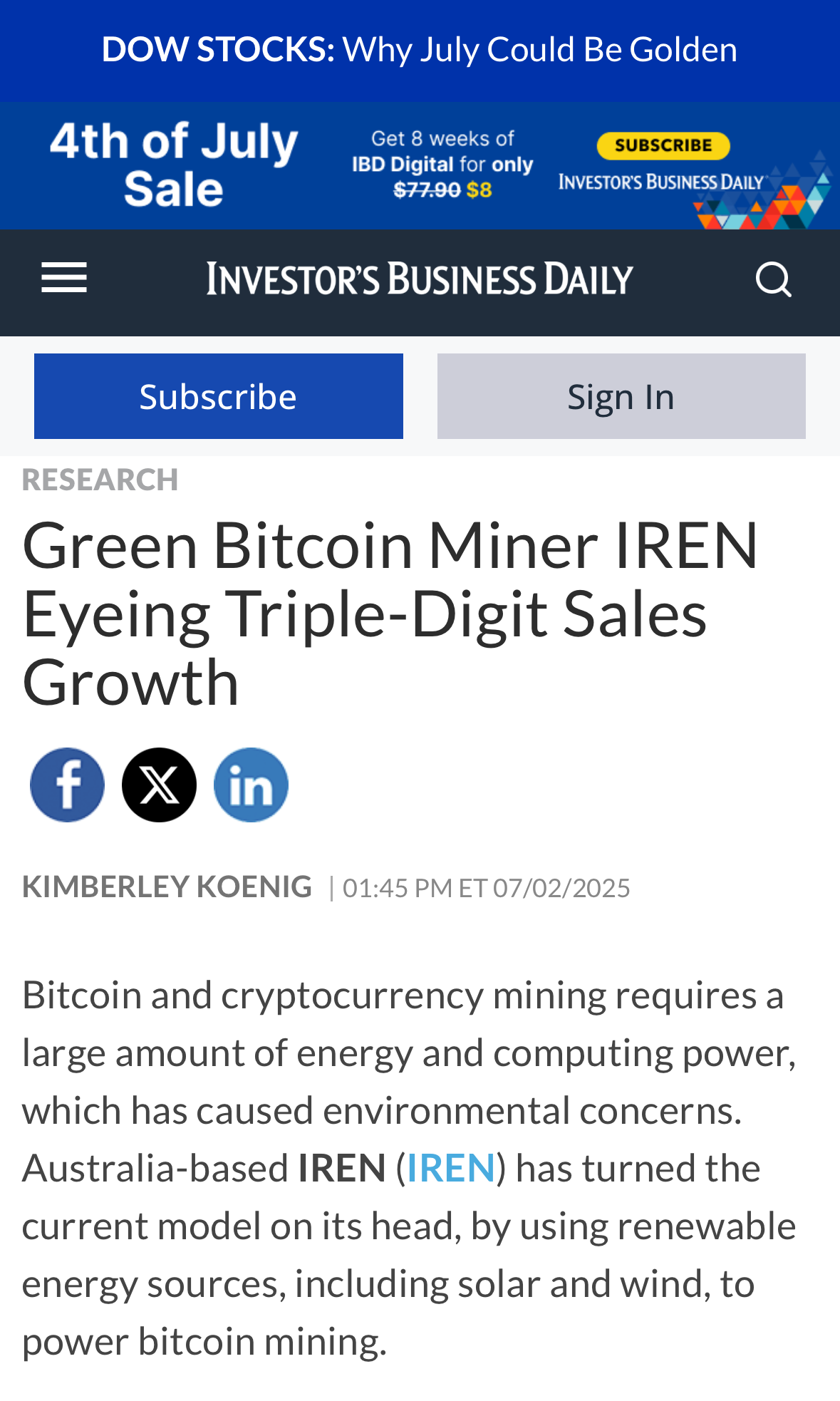This screenshot has width=840, height=1401.
Task: Open the 4th of July Sale banner
Action: (420, 165)
